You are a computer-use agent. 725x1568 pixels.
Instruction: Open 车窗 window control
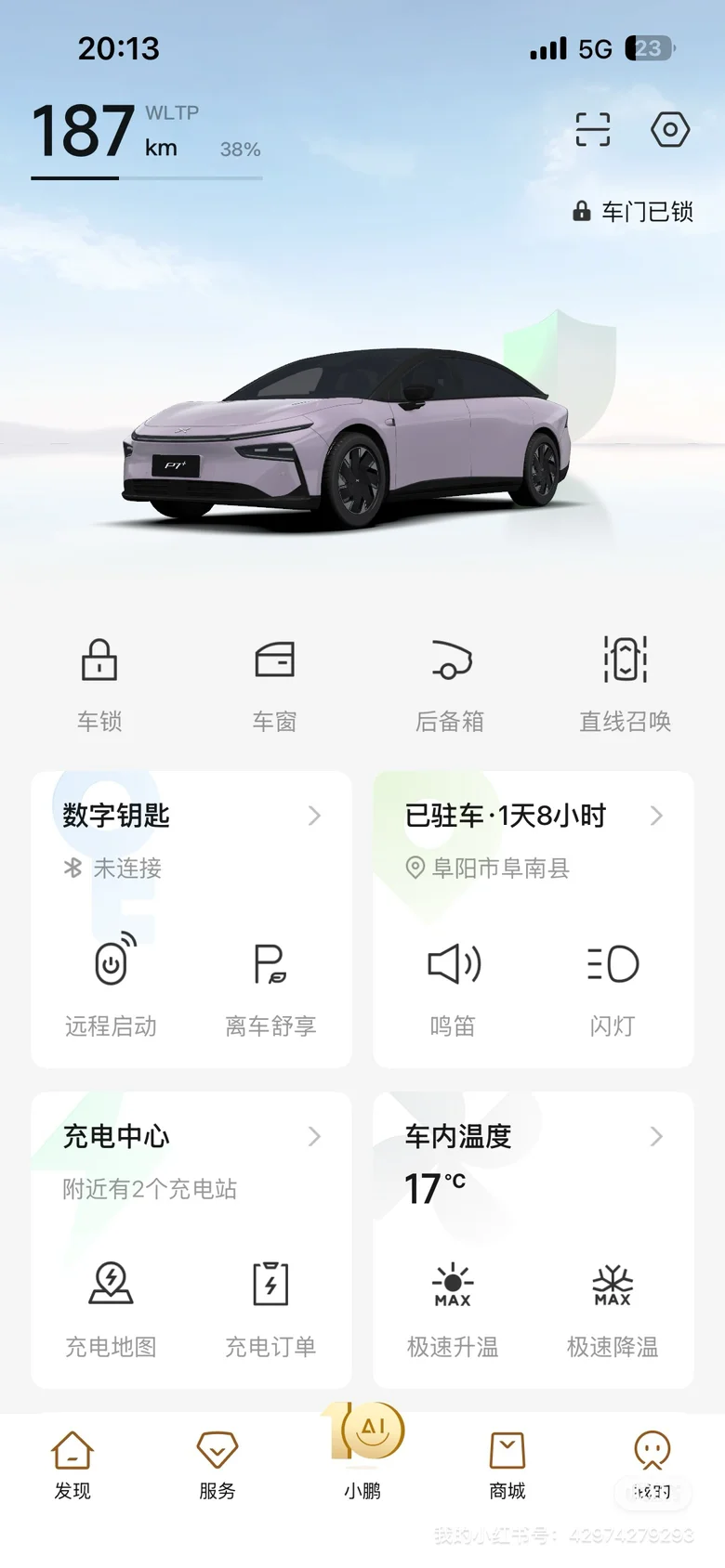[x=274, y=682]
